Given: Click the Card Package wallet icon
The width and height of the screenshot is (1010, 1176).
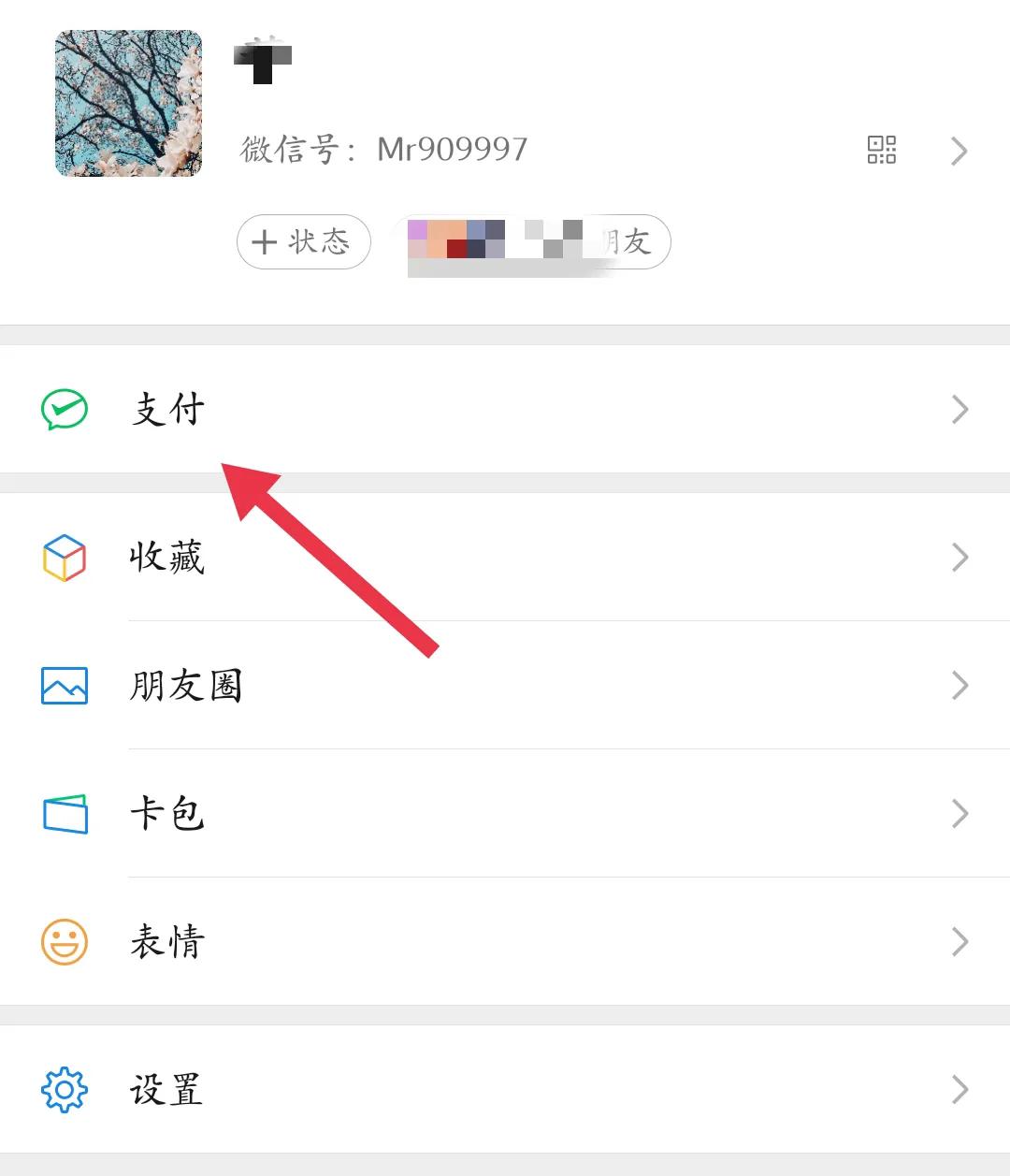Looking at the screenshot, I should coord(63,814).
